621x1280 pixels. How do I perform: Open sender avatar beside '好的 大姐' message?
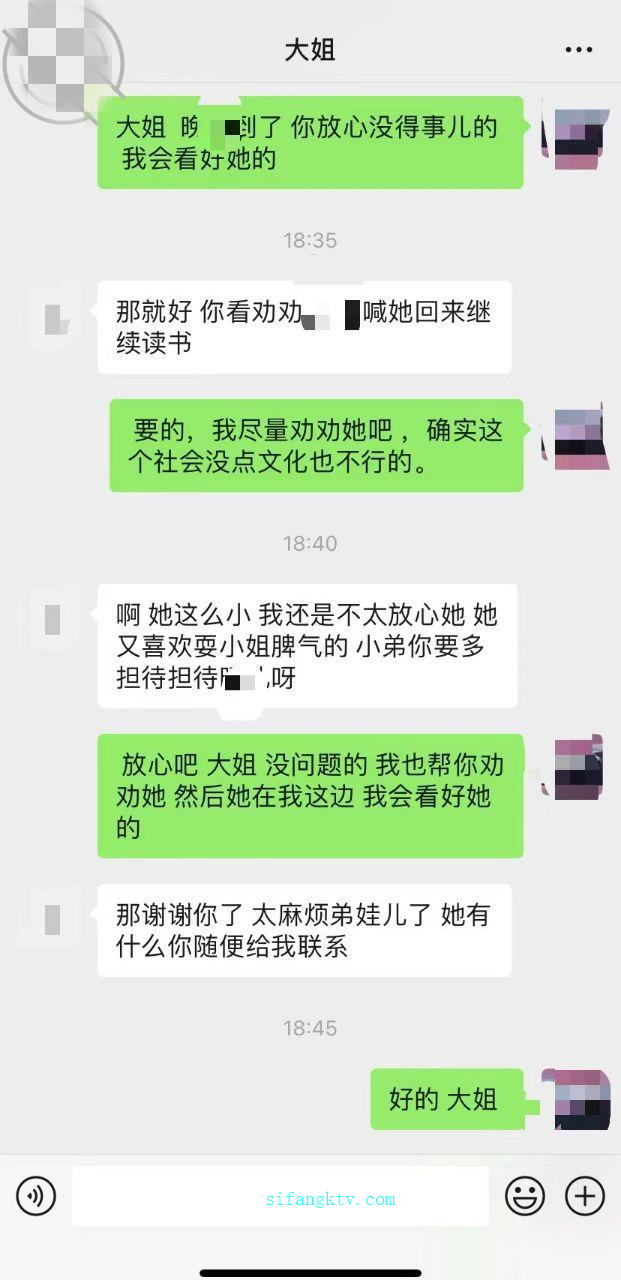(577, 1099)
